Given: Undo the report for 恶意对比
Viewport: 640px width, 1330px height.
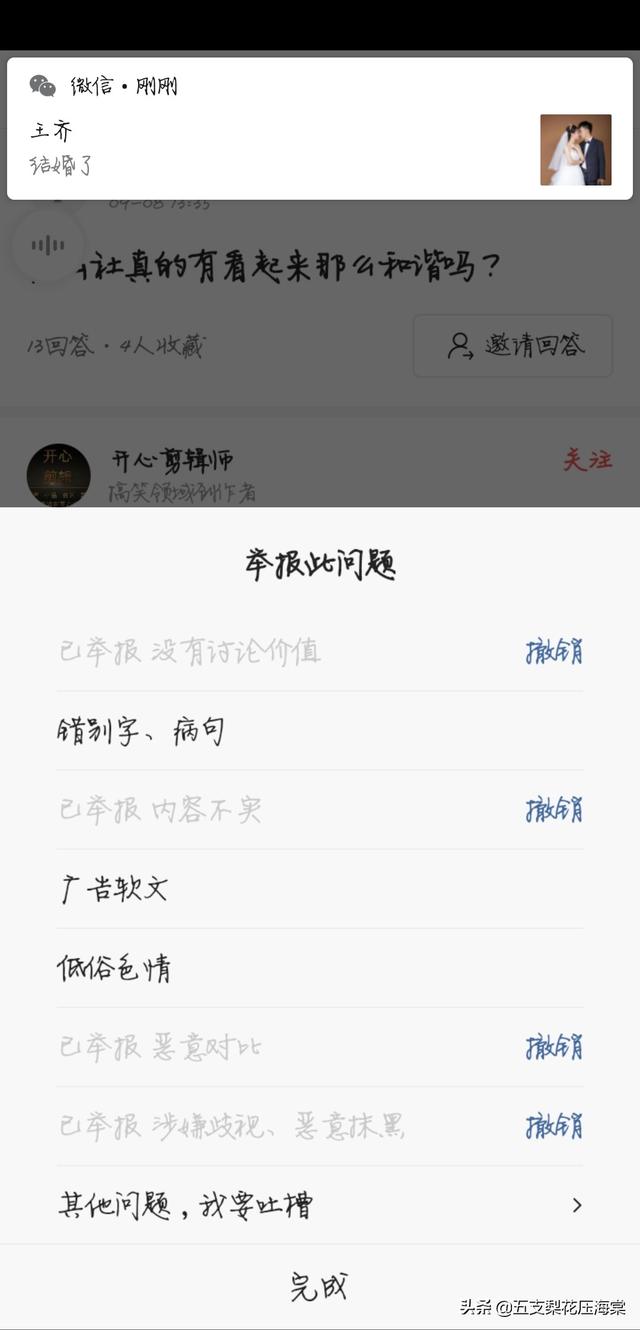Looking at the screenshot, I should [554, 1047].
